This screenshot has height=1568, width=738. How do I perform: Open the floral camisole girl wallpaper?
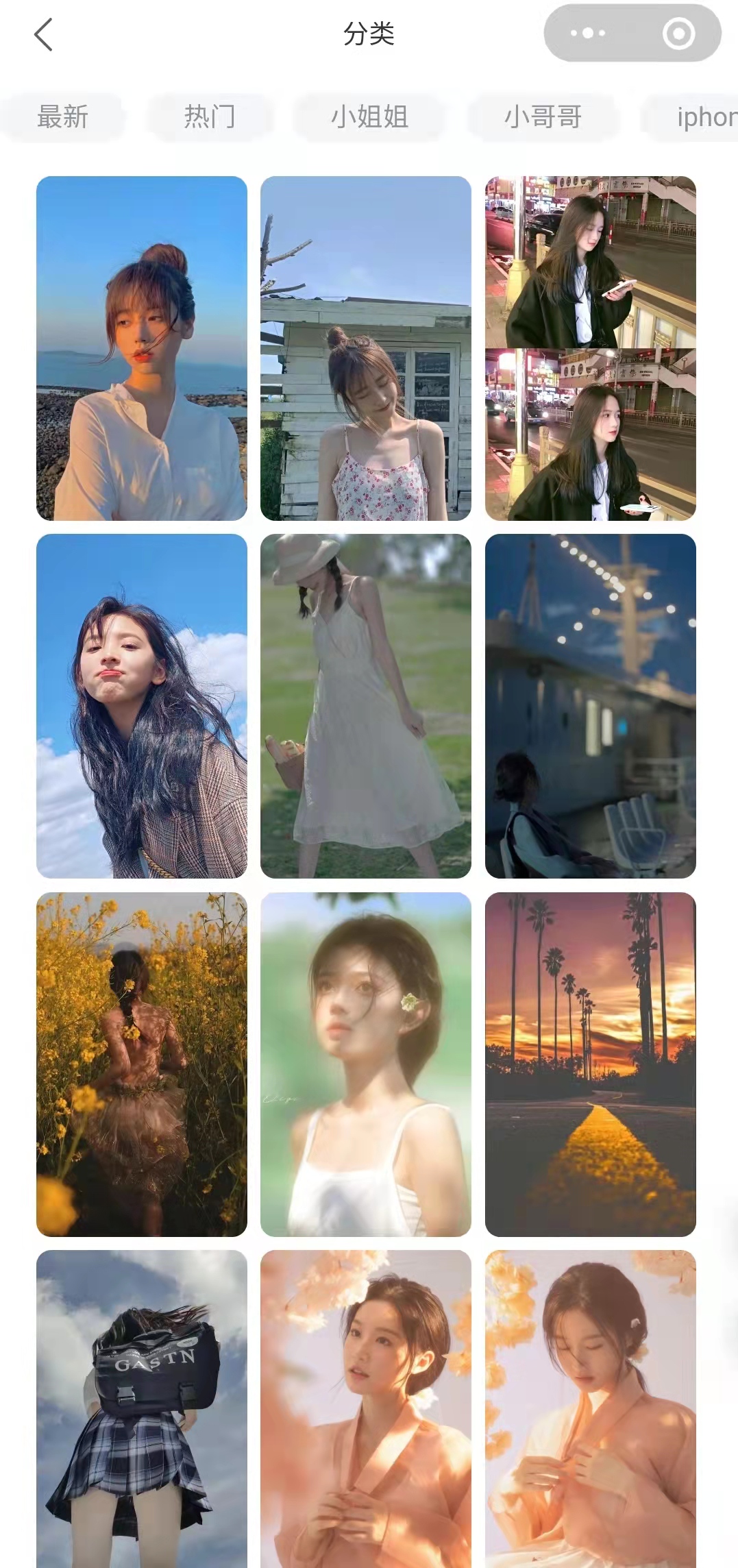click(x=366, y=348)
